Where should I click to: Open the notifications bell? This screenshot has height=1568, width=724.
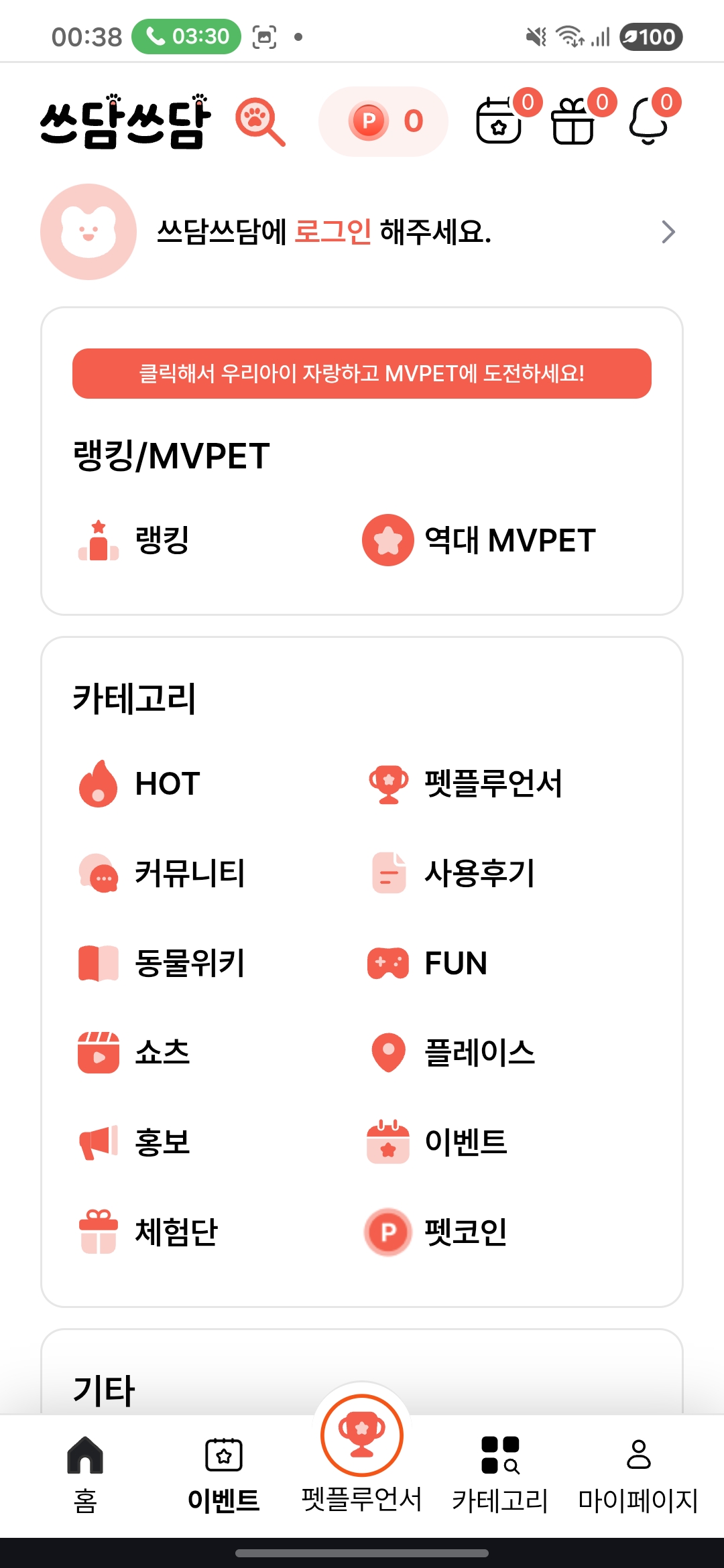(649, 121)
